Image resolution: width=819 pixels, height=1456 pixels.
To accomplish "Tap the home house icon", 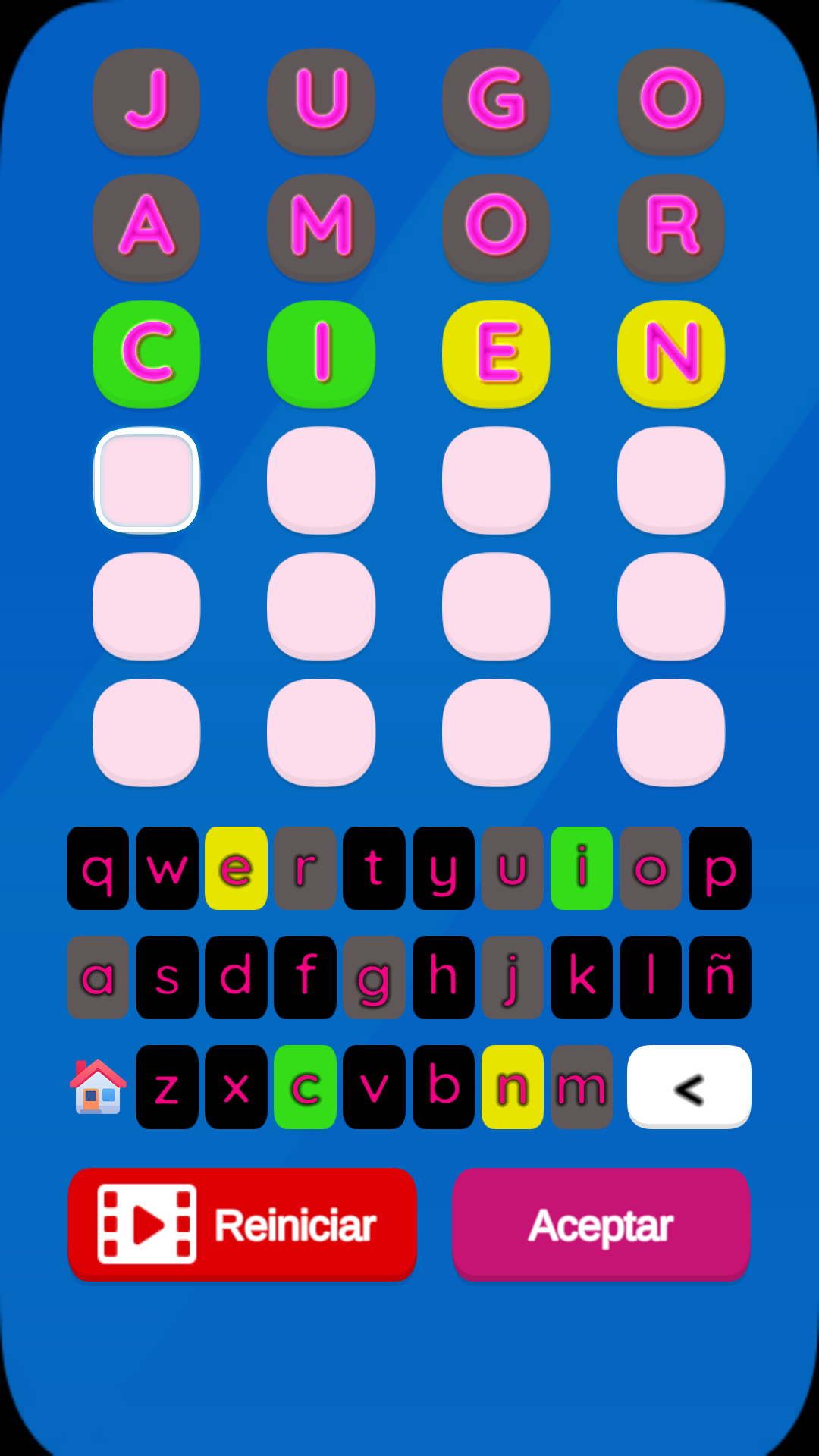I will [98, 1087].
